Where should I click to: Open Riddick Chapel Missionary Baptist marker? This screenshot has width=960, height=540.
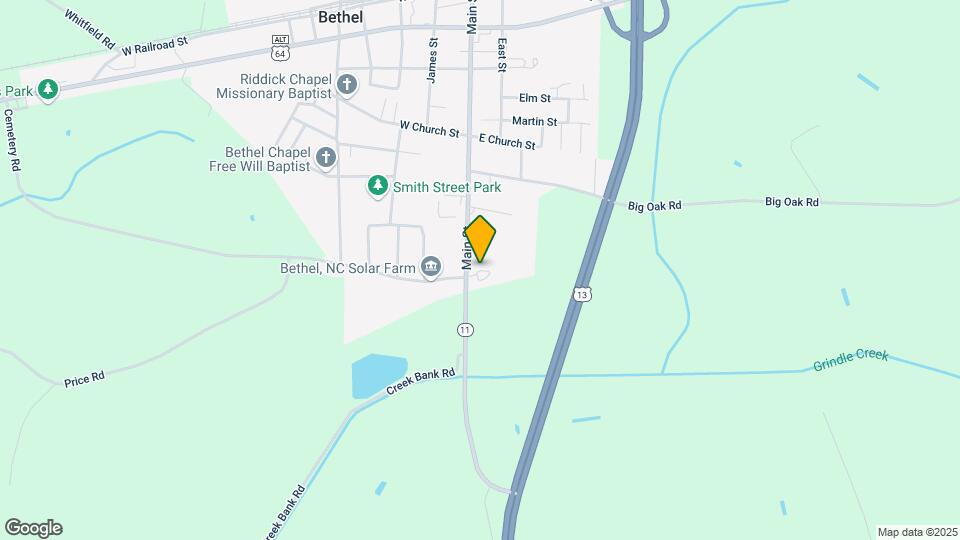pyautogui.click(x=347, y=84)
